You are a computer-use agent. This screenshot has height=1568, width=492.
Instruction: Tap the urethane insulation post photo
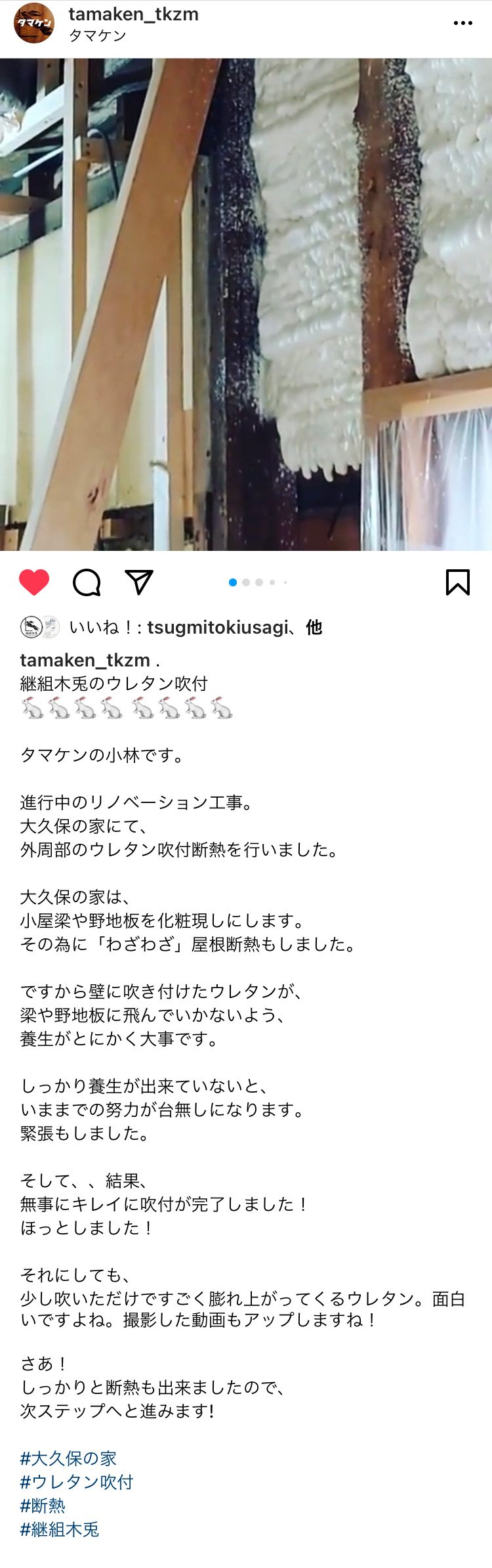coord(246,305)
